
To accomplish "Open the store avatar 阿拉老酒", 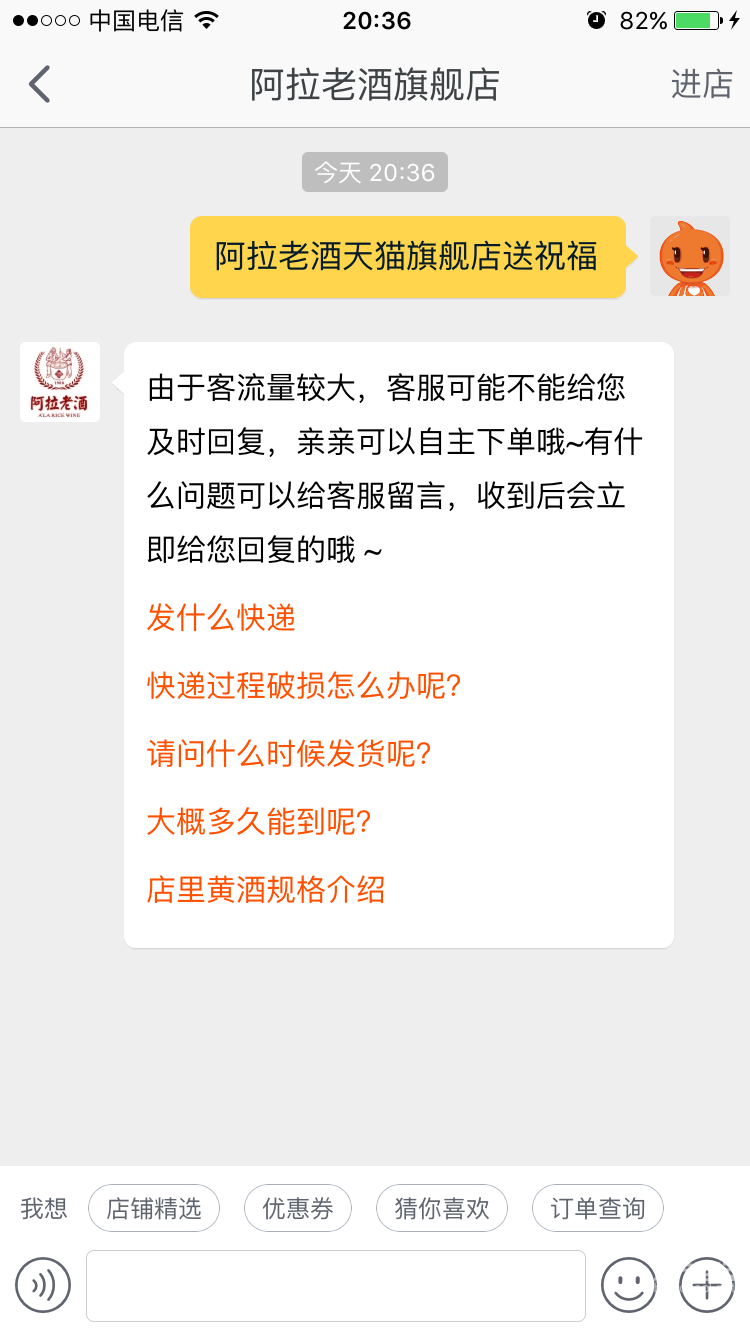I will pos(60,382).
